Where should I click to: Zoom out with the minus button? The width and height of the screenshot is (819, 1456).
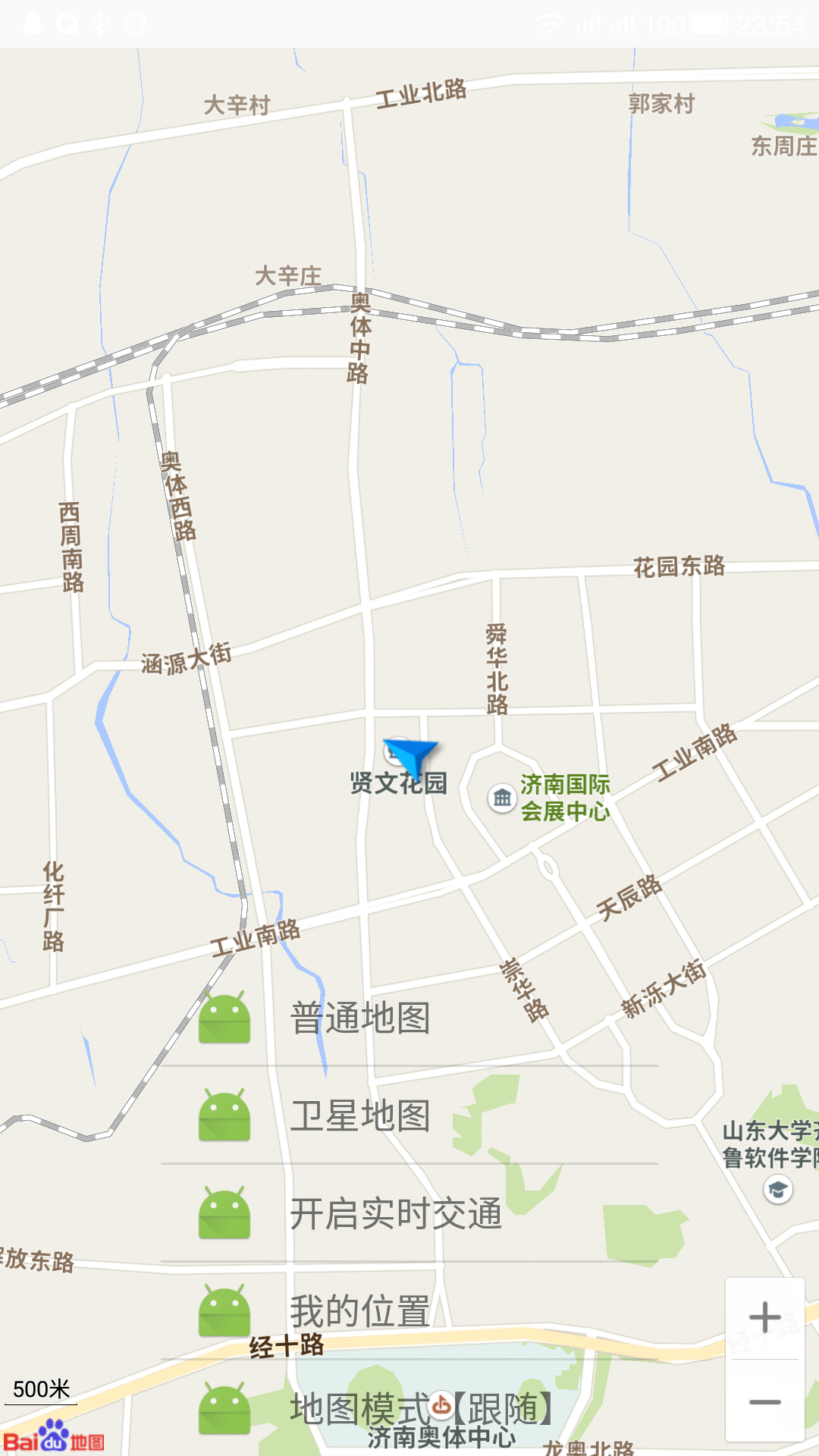(x=764, y=1402)
